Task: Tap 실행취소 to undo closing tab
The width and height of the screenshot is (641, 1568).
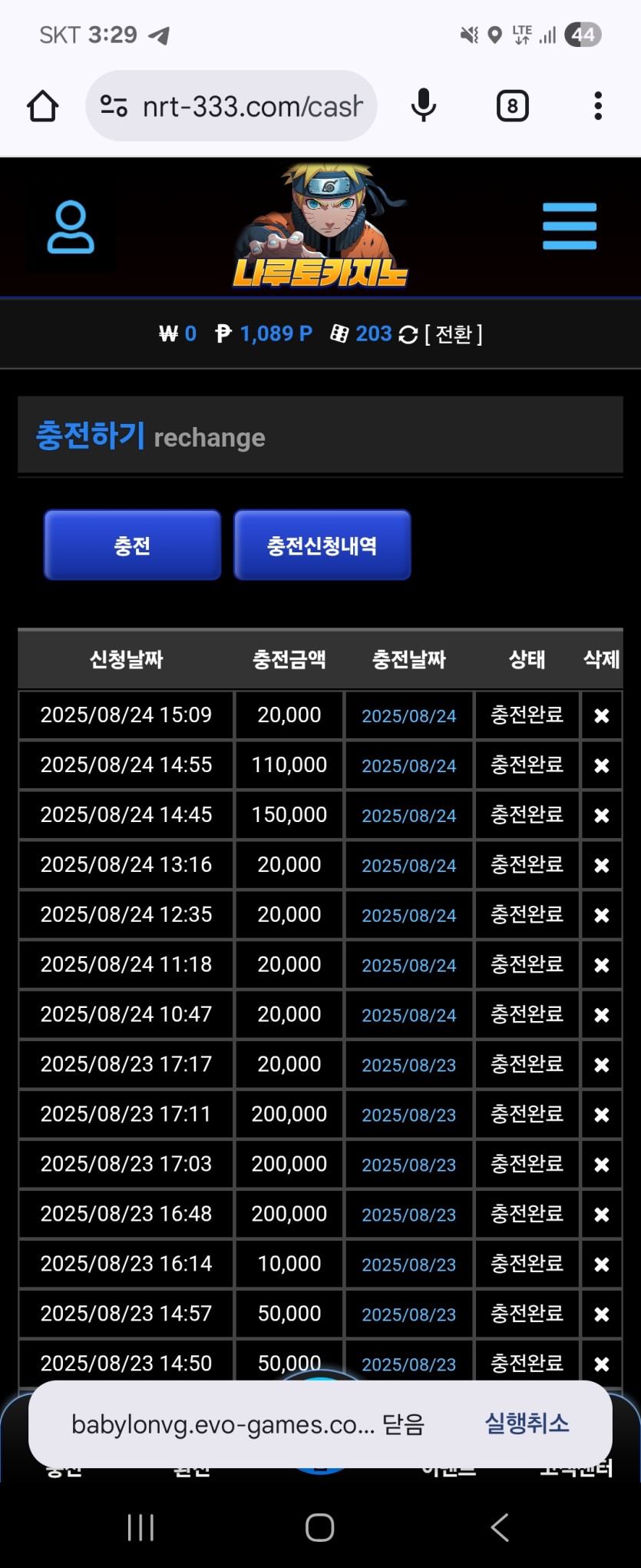Action: [x=527, y=1424]
